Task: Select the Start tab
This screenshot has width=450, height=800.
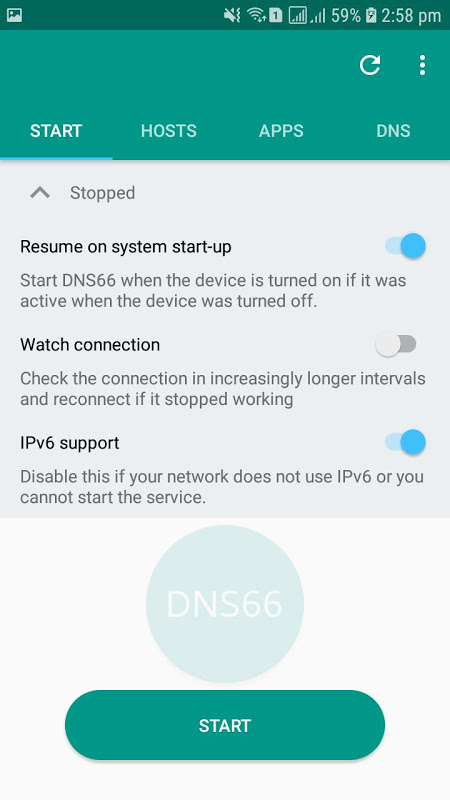Action: point(56,131)
